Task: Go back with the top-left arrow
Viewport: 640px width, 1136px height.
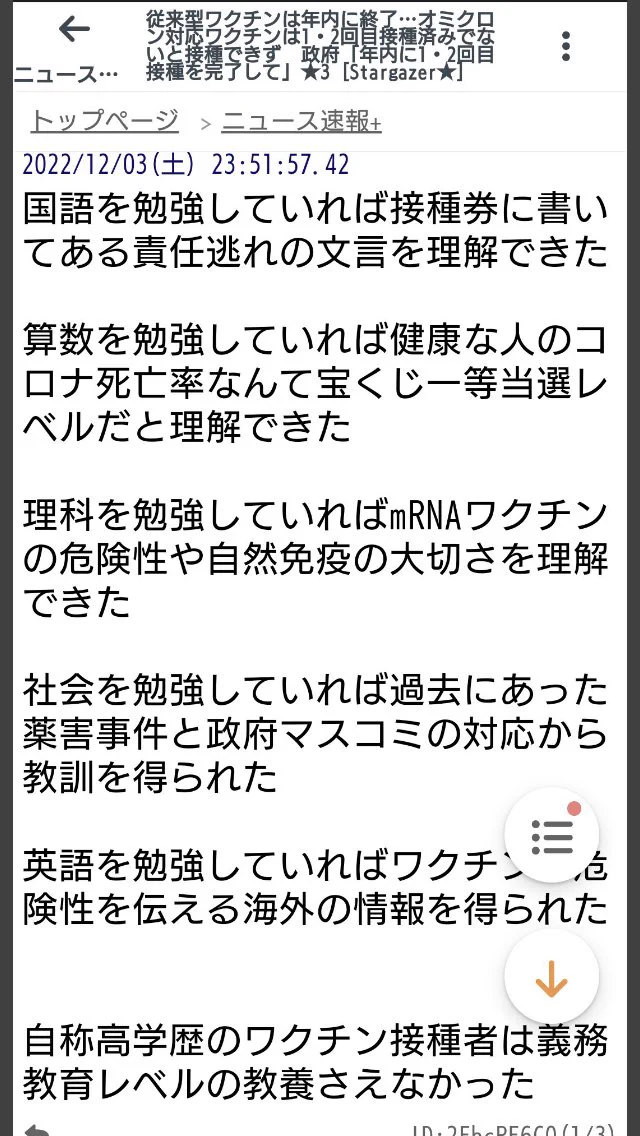Action: tap(74, 30)
